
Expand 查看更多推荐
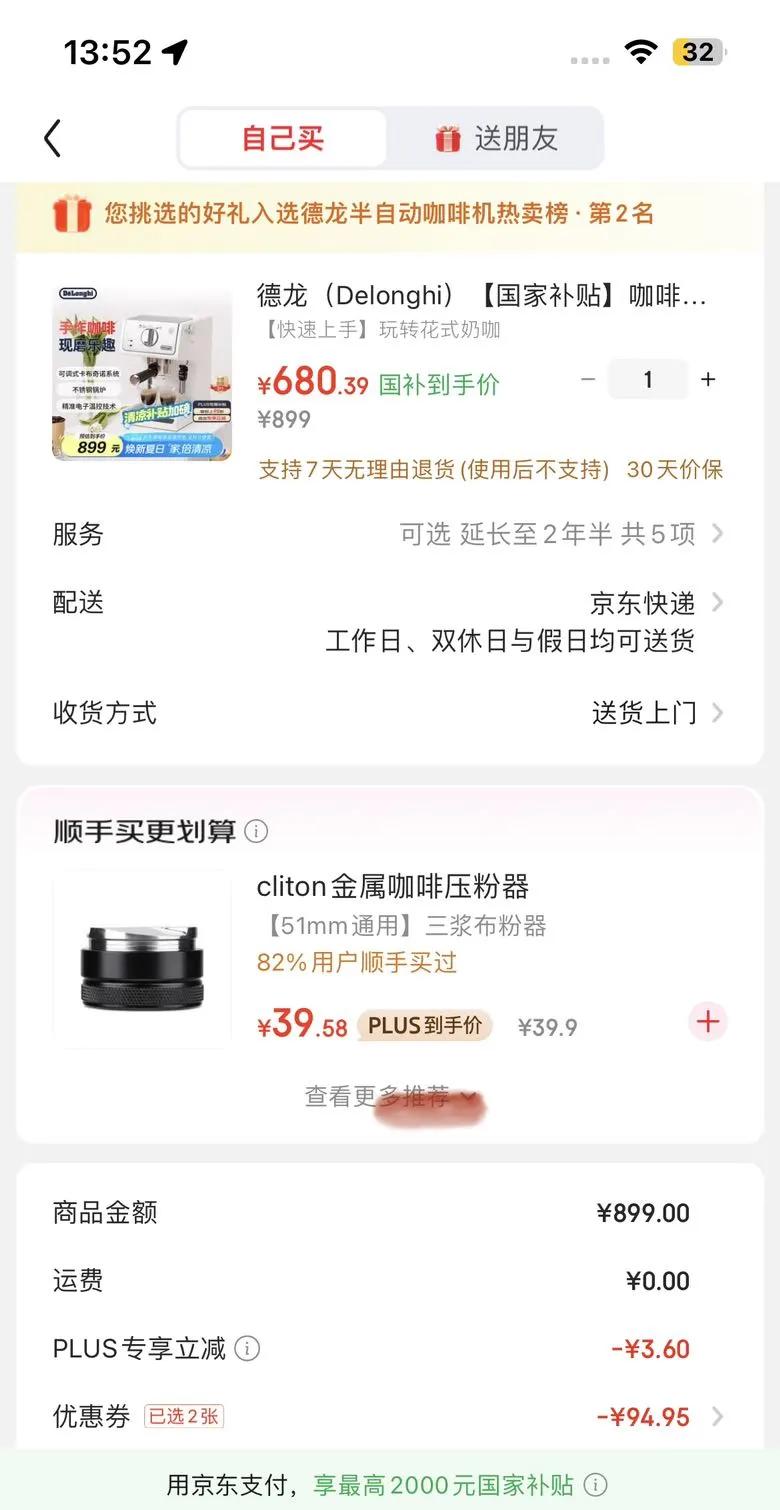click(x=390, y=1097)
